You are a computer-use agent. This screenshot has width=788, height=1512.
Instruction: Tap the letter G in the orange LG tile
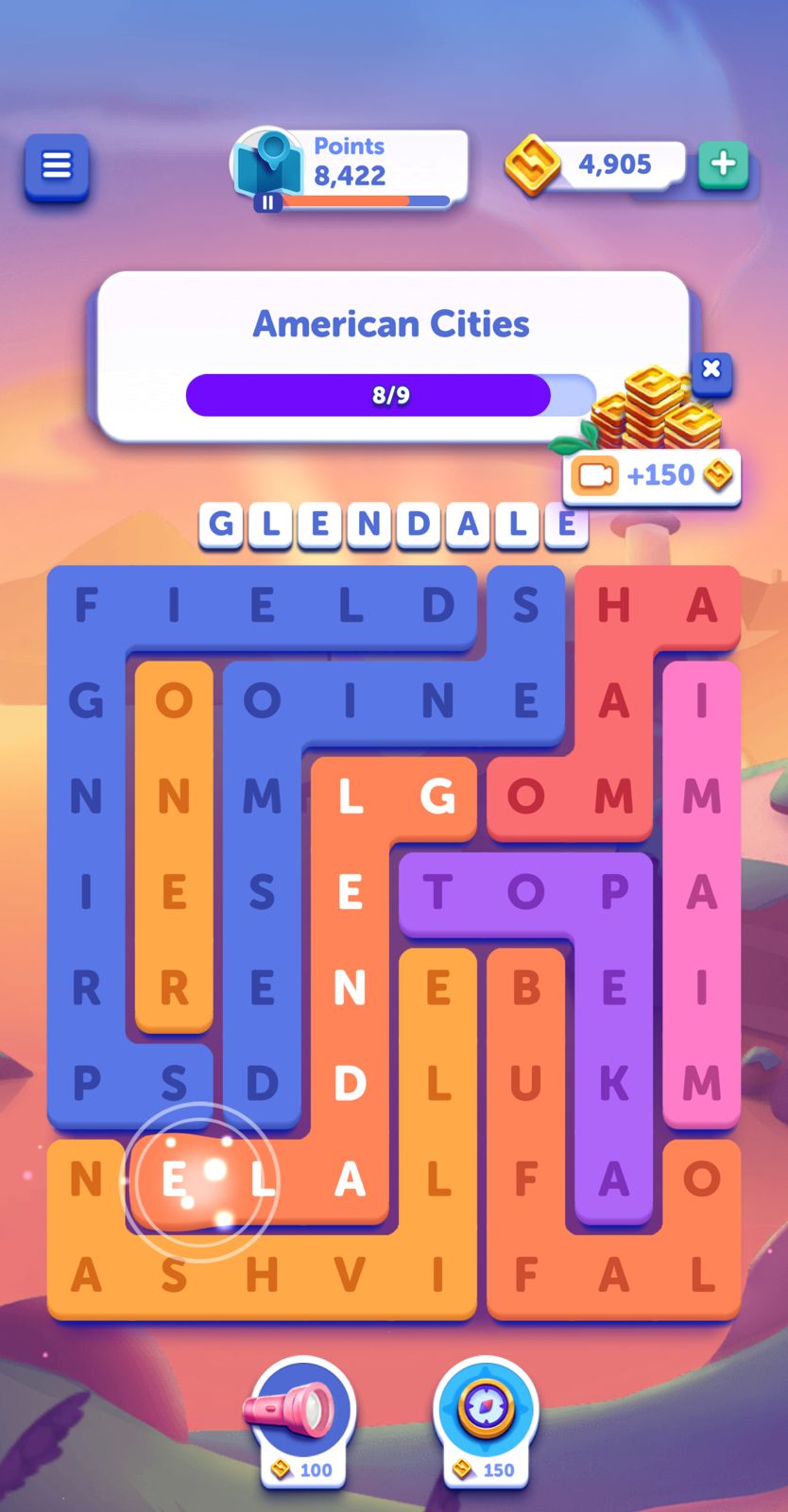click(437, 797)
